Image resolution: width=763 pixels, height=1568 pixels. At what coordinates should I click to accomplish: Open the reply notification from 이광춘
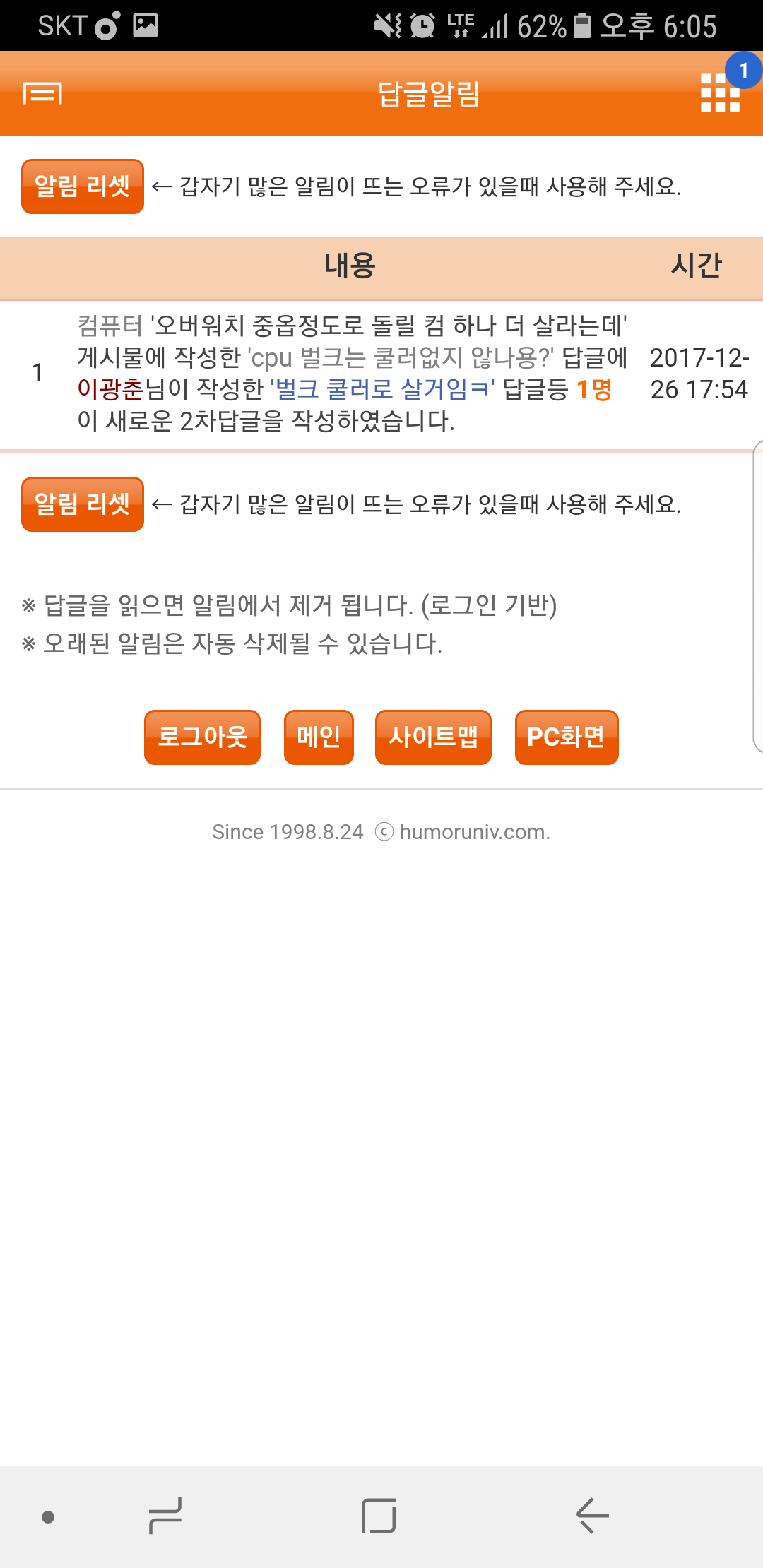(352, 373)
